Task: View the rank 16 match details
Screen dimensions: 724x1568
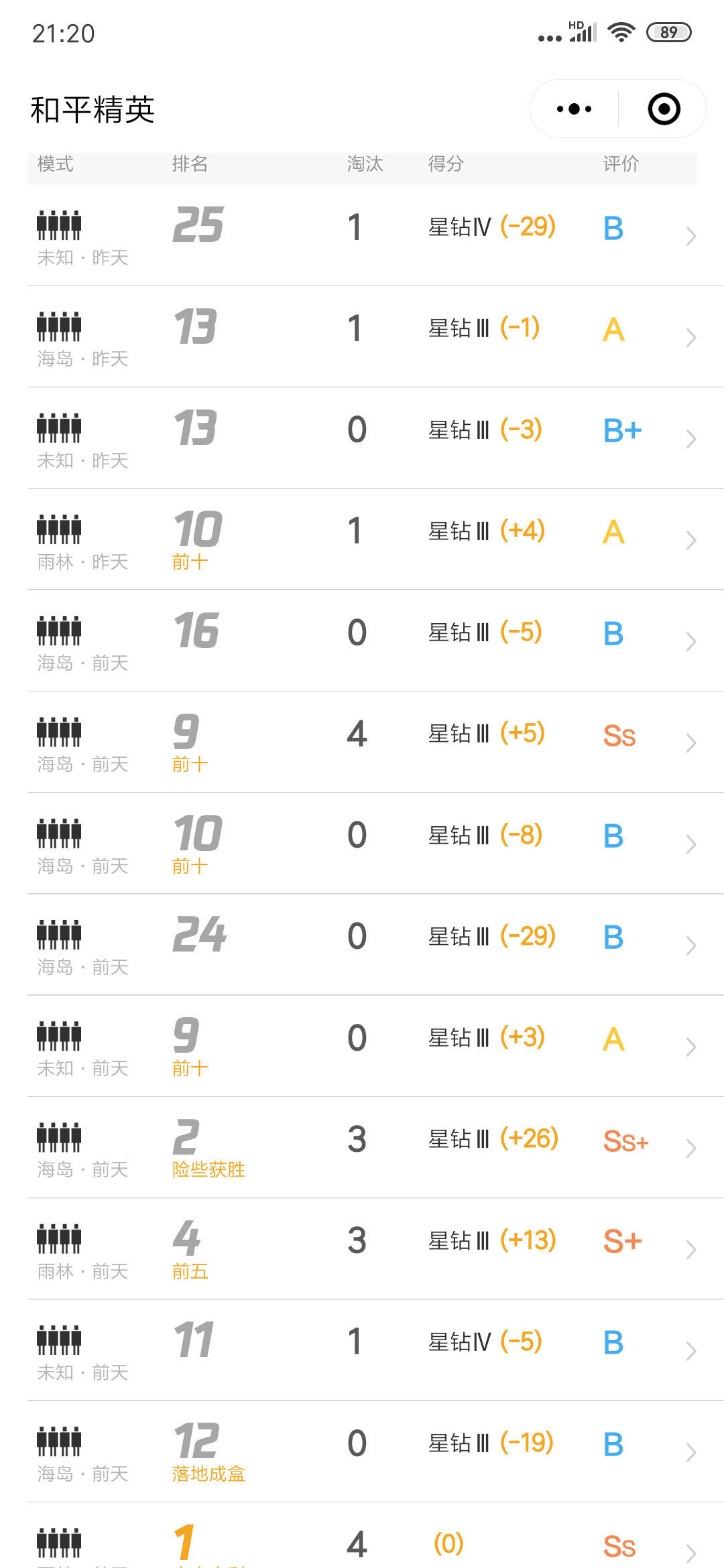Action: (375, 641)
